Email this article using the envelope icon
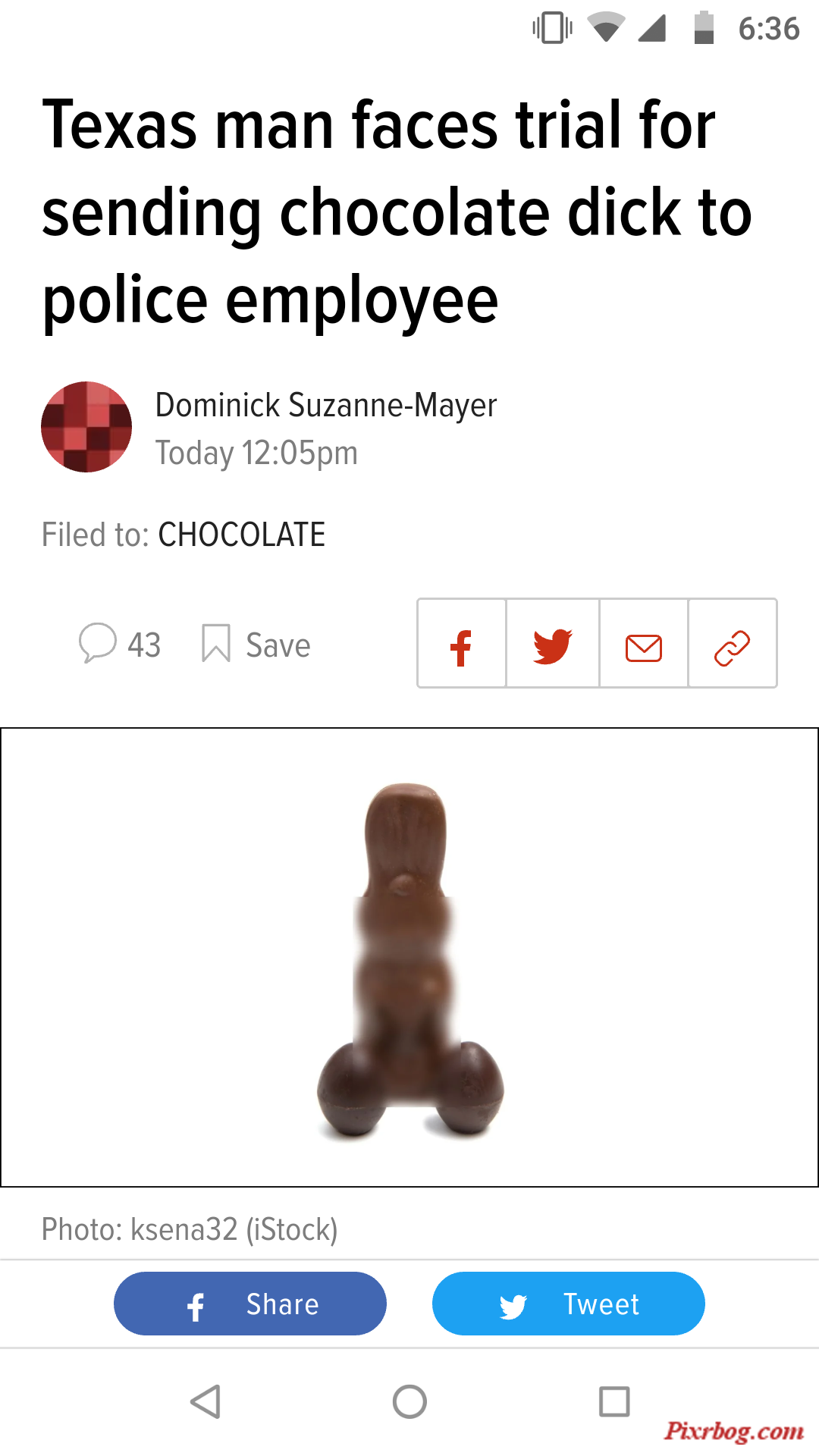 (x=644, y=643)
